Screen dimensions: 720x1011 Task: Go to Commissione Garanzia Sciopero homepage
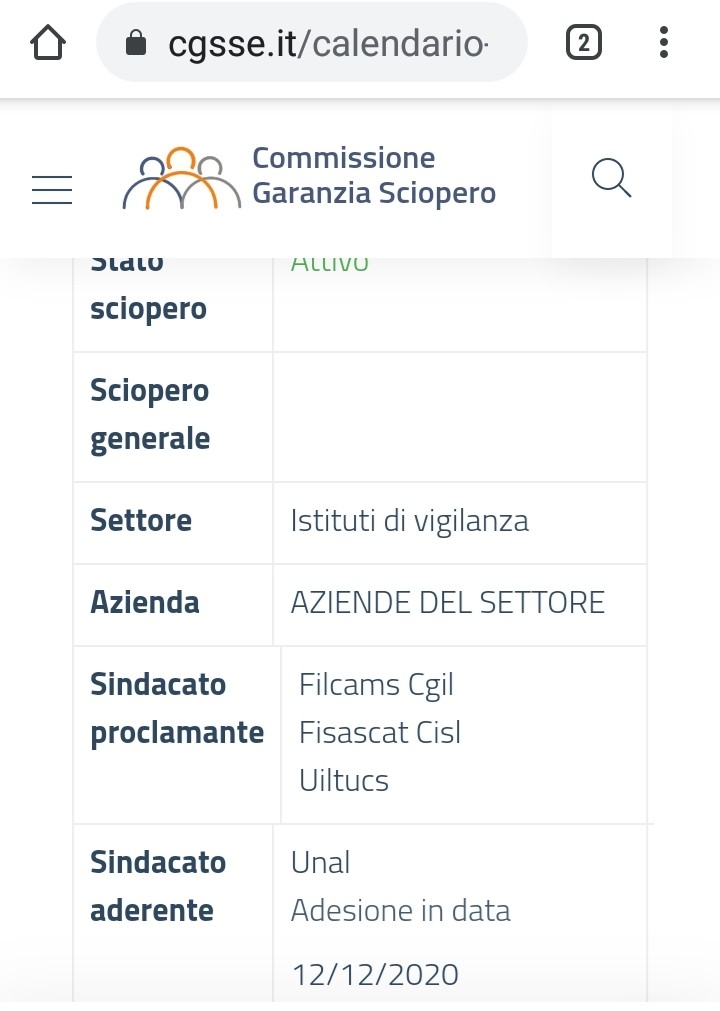coord(310,176)
